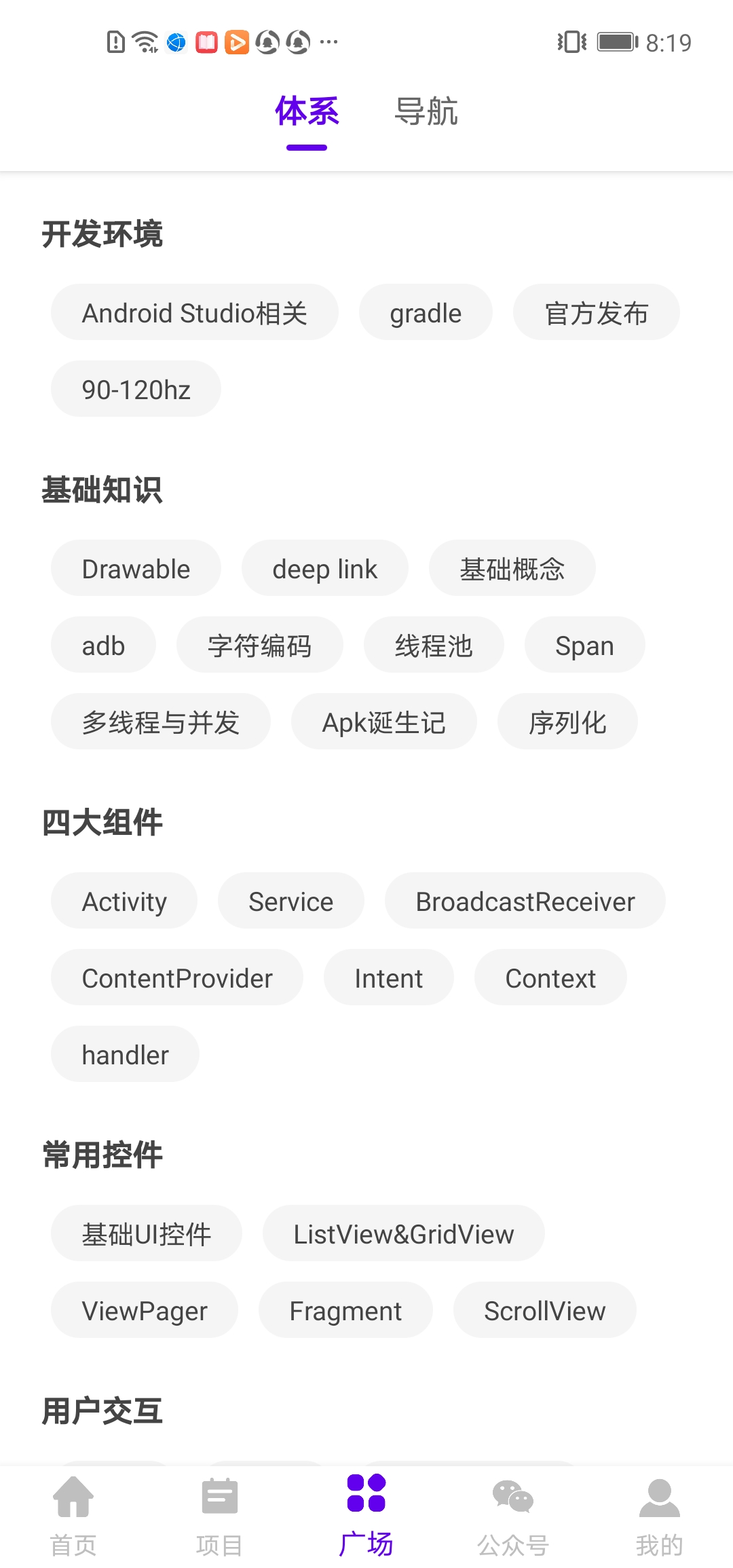Open the Fragment chip
Screen dimensions: 733x1568
click(x=345, y=1311)
